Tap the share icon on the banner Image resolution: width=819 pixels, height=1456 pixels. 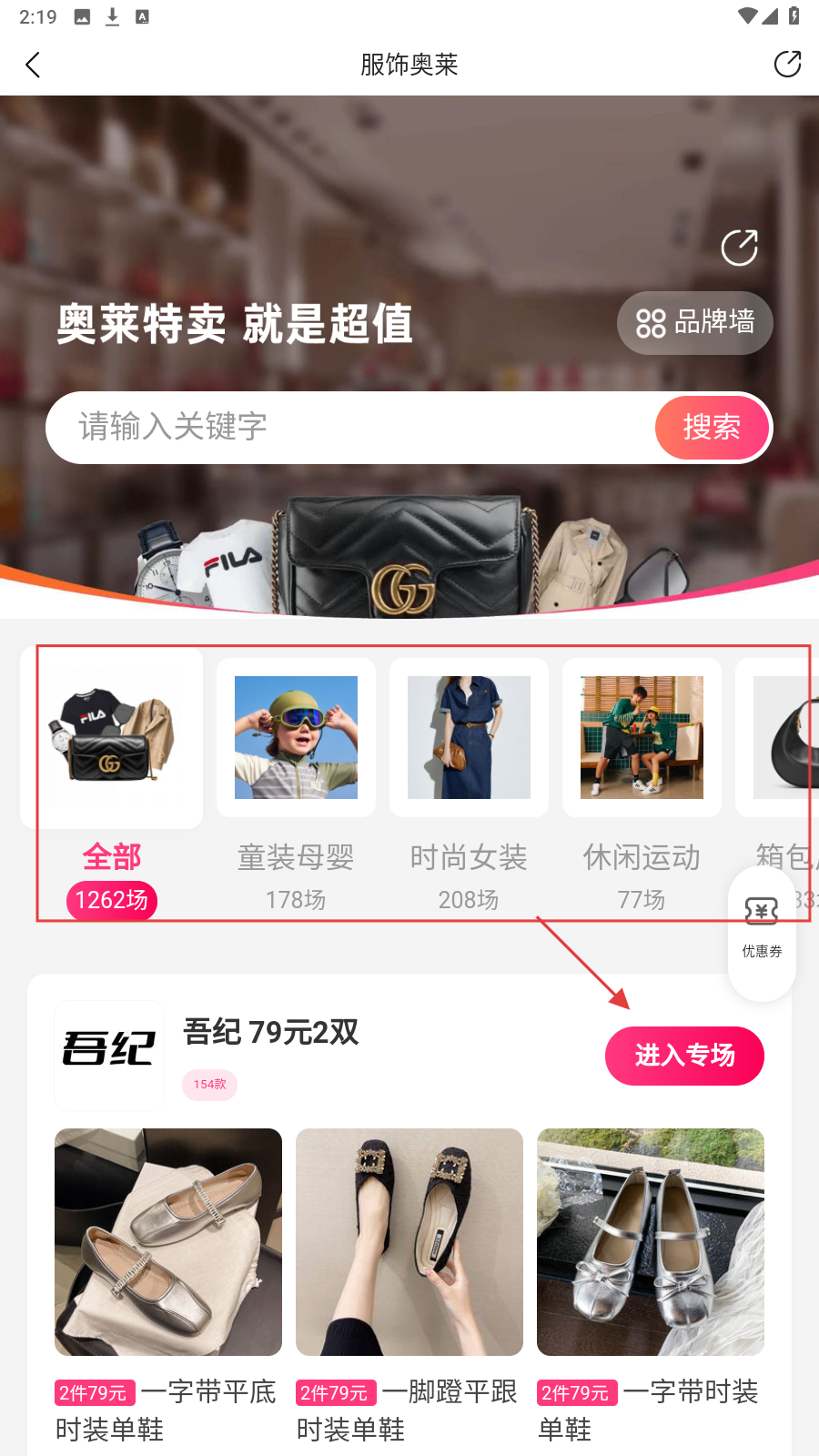pos(739,248)
